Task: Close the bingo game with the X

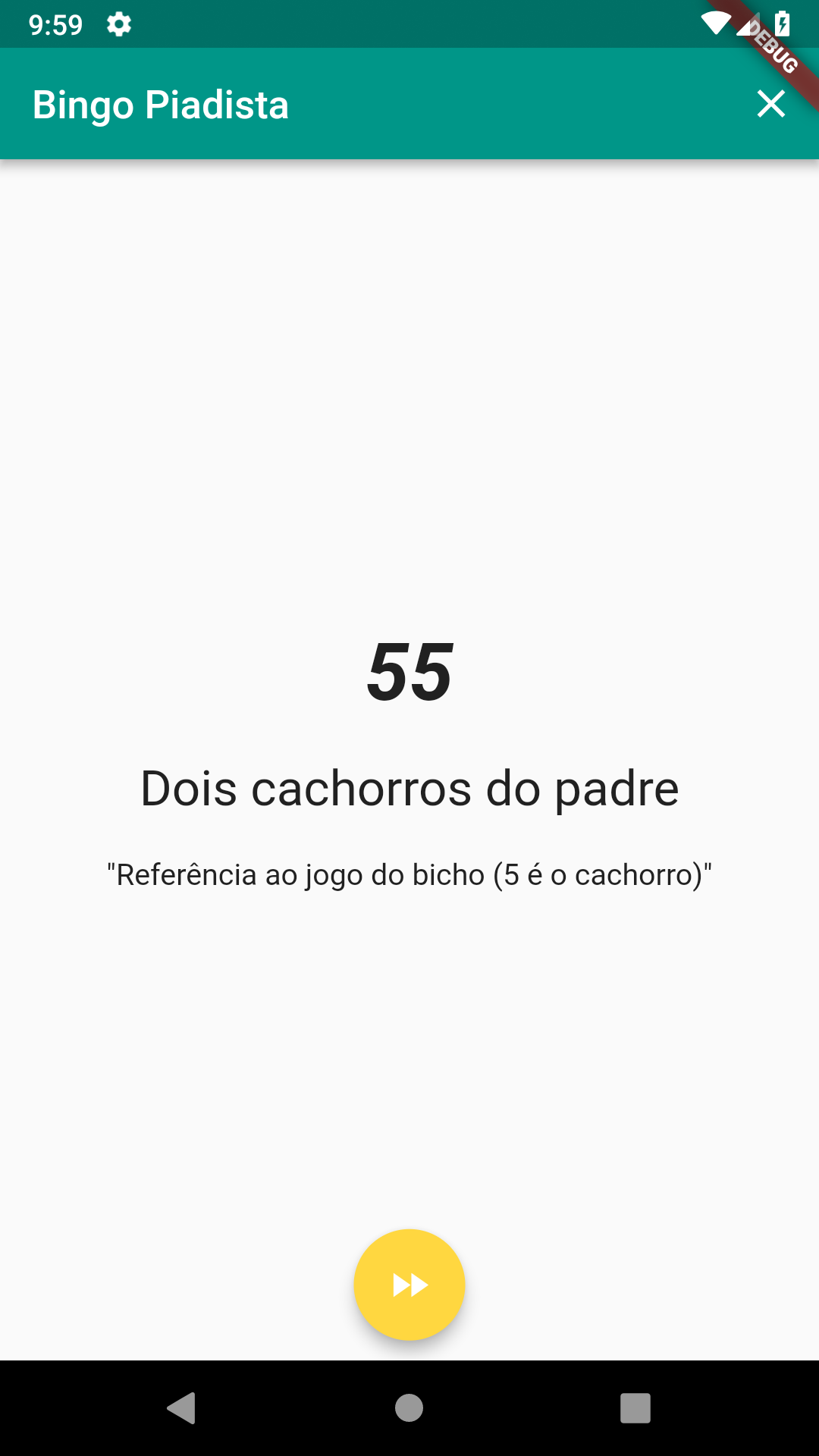Action: click(770, 104)
